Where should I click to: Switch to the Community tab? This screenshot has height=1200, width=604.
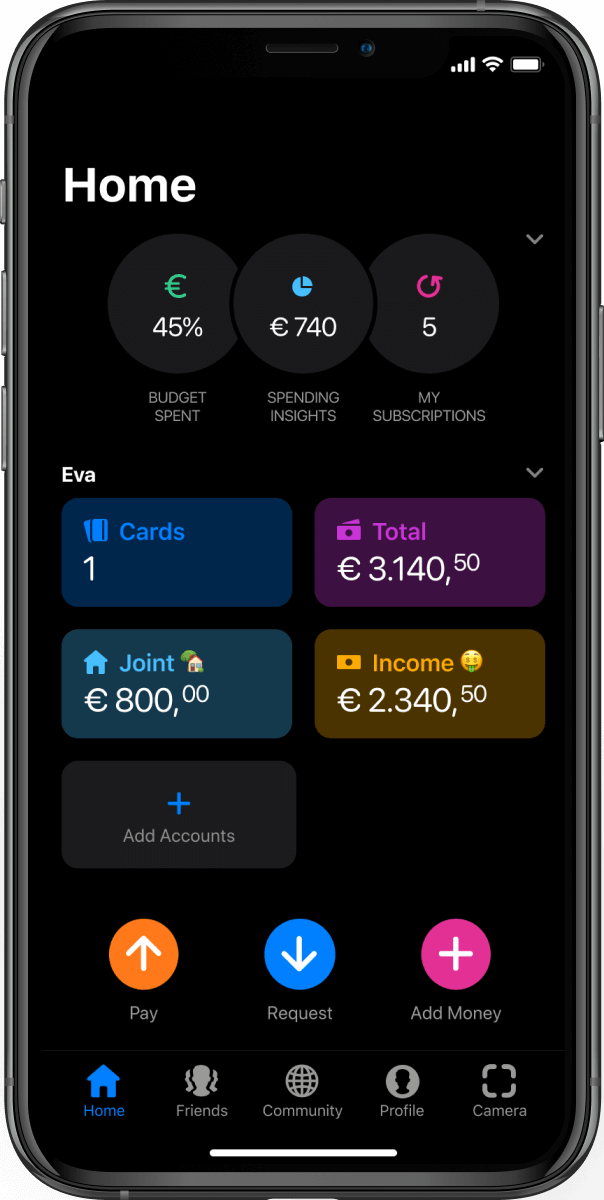click(302, 1091)
